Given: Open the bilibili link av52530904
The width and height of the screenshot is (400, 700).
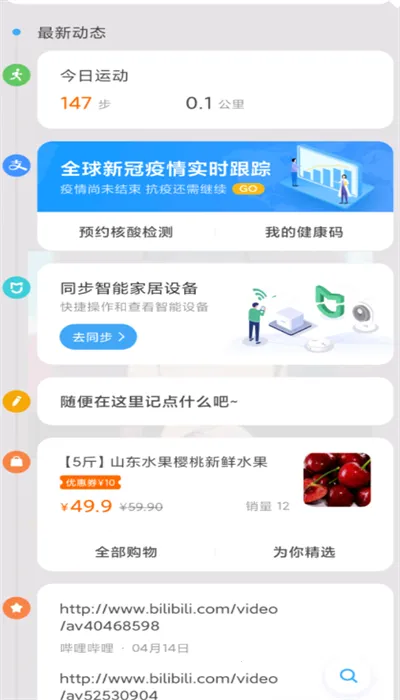Looking at the screenshot, I should point(169,686).
